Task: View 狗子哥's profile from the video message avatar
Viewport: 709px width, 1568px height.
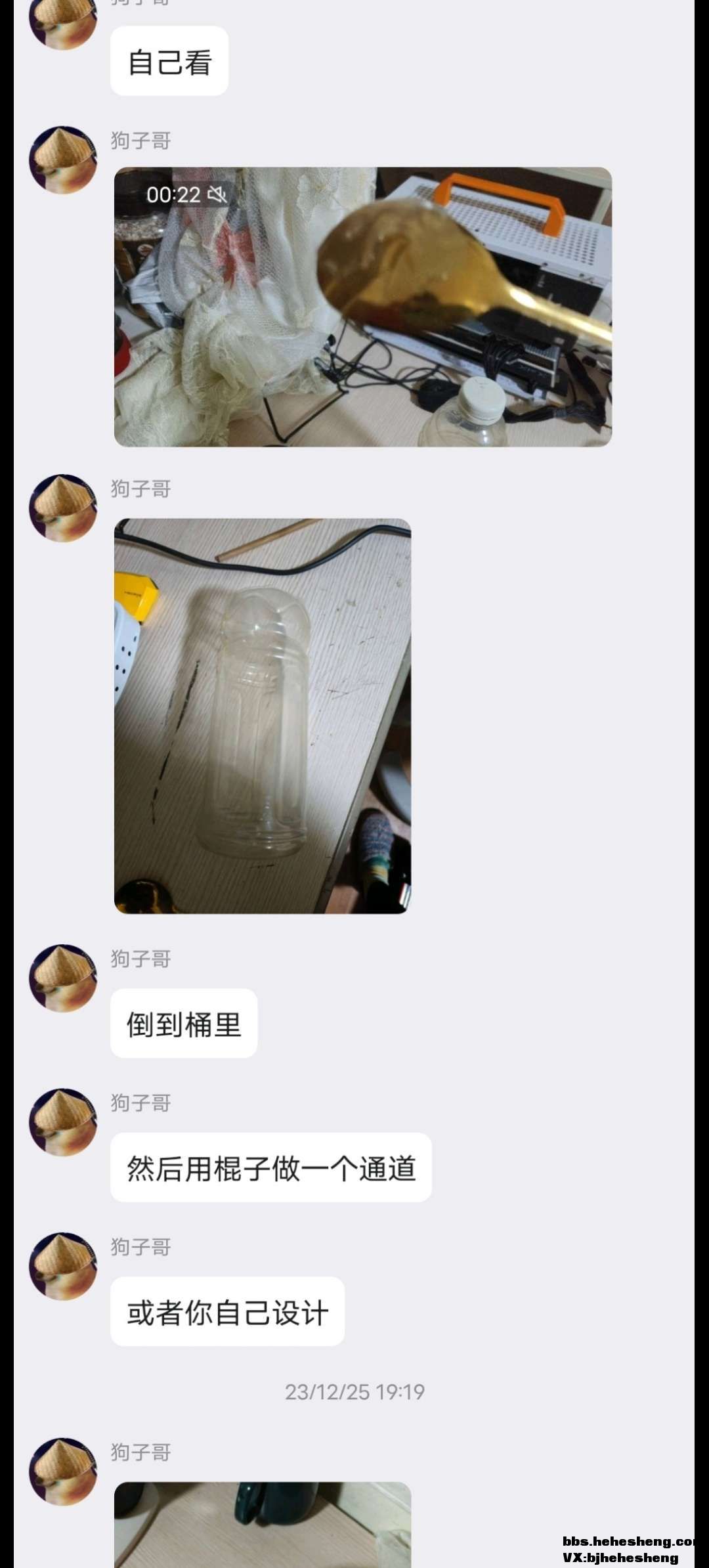Action: point(63,160)
